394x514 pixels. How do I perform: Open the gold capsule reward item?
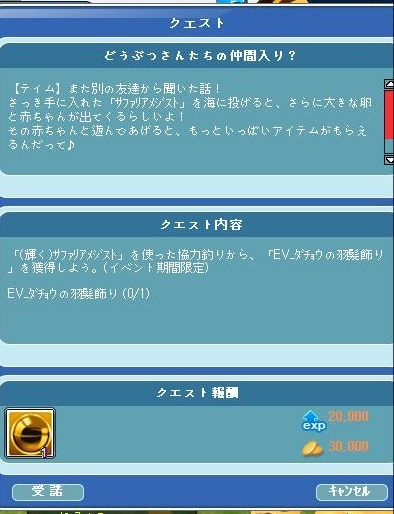click(30, 433)
